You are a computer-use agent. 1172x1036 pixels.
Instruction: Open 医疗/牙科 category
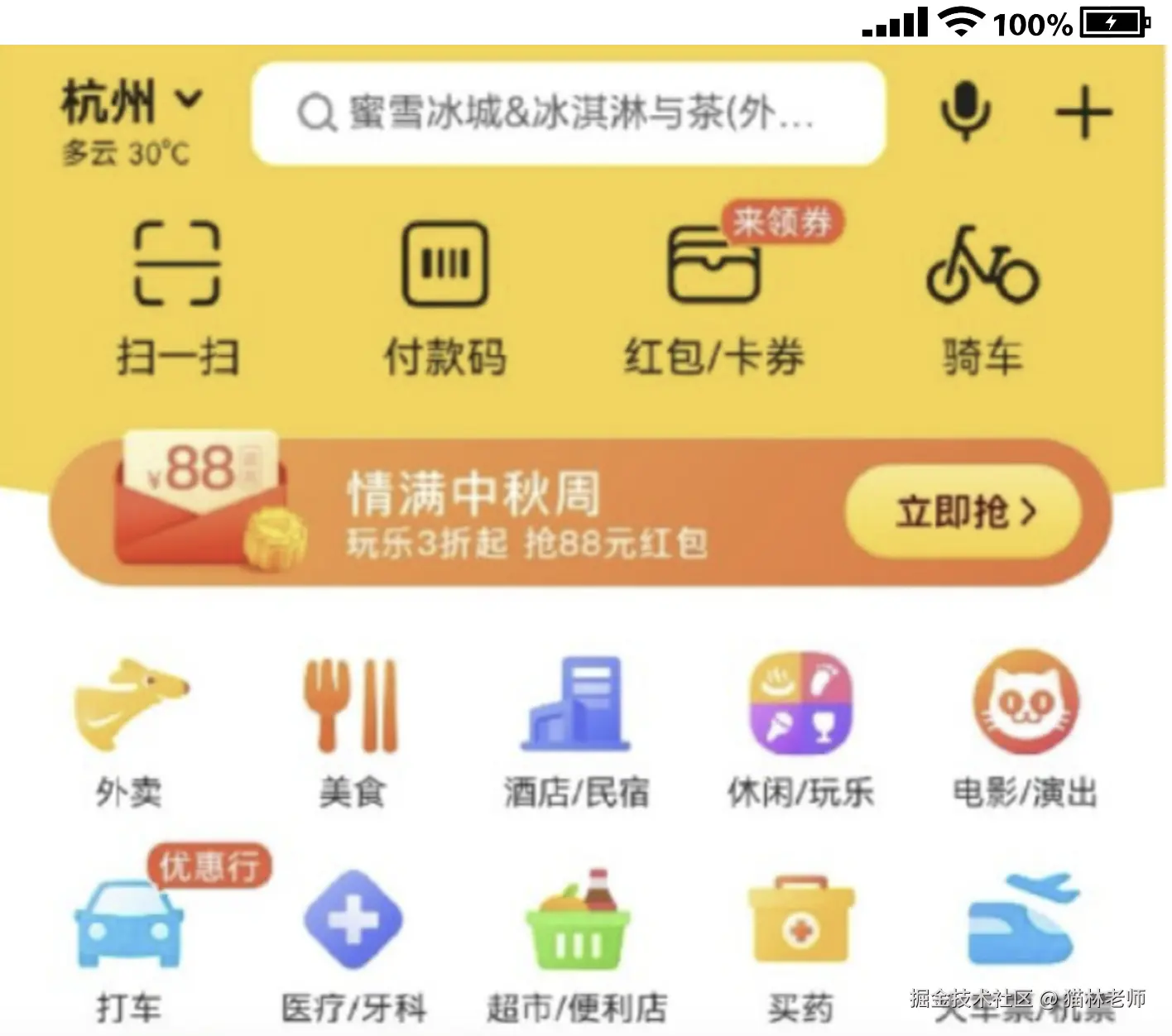tap(353, 943)
